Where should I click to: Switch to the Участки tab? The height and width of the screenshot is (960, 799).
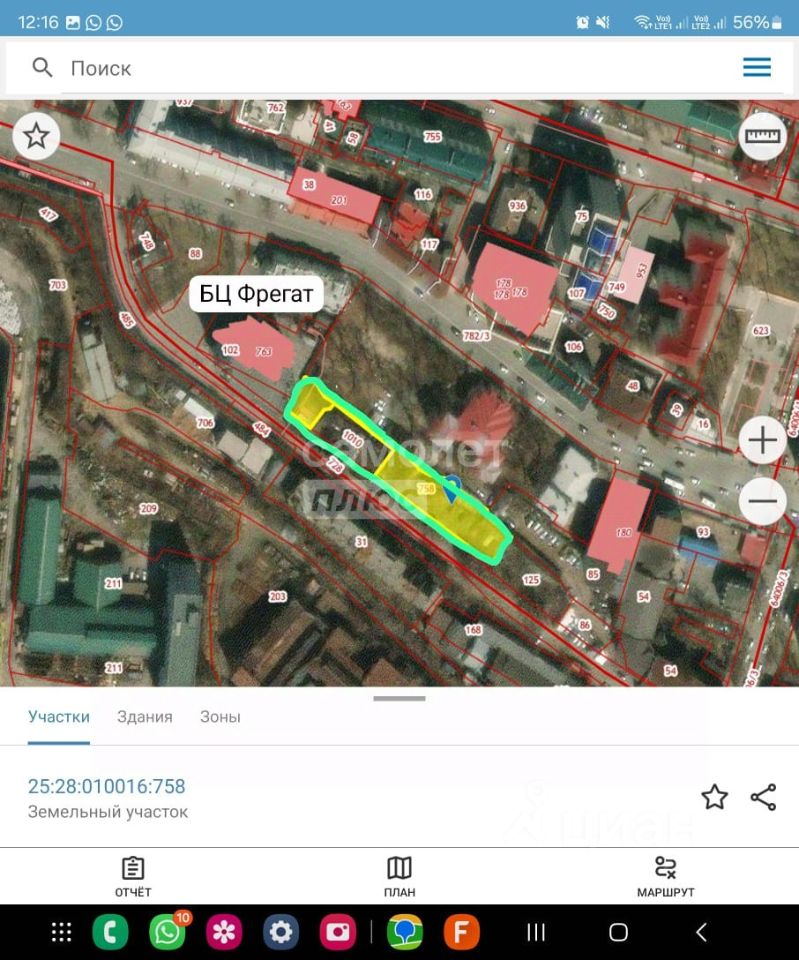tap(59, 717)
